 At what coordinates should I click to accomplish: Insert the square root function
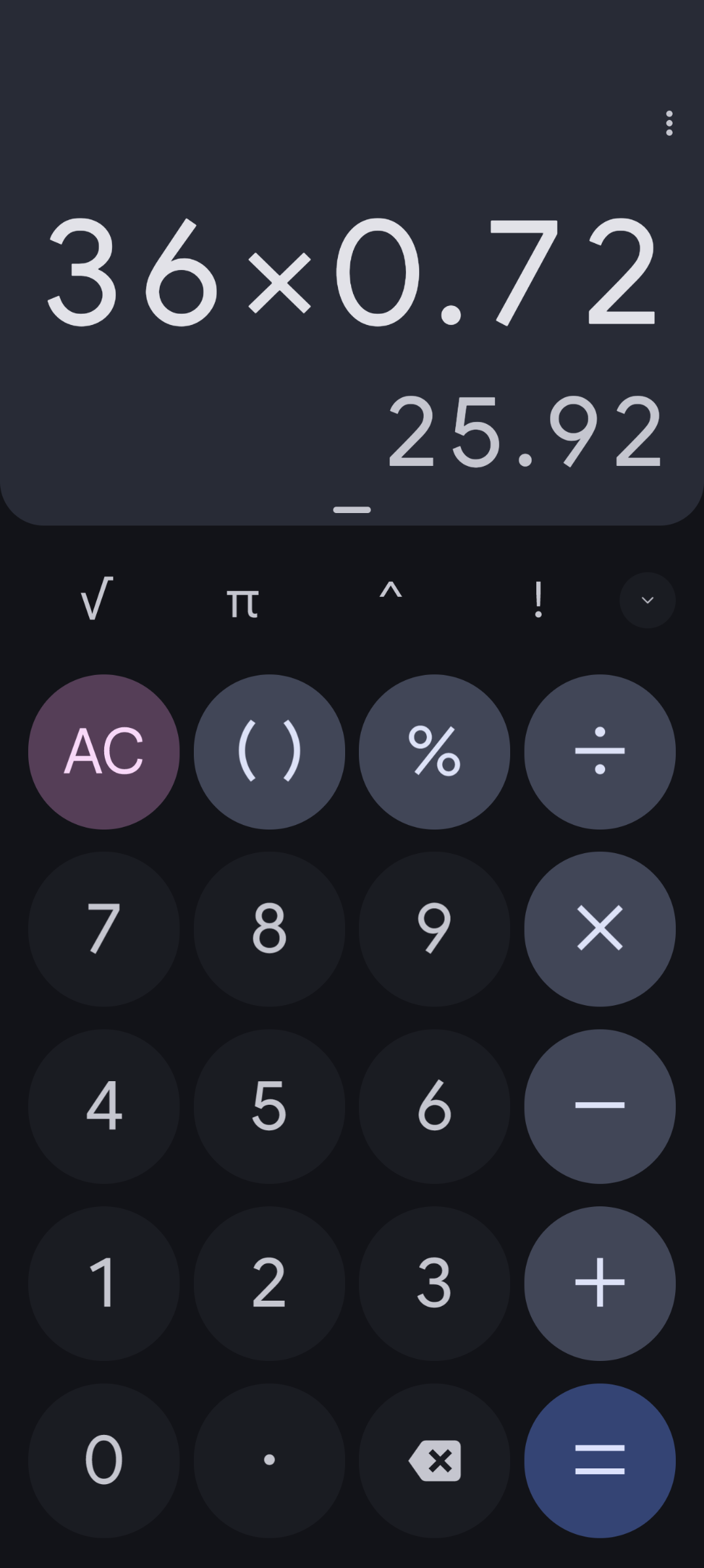pyautogui.click(x=96, y=599)
